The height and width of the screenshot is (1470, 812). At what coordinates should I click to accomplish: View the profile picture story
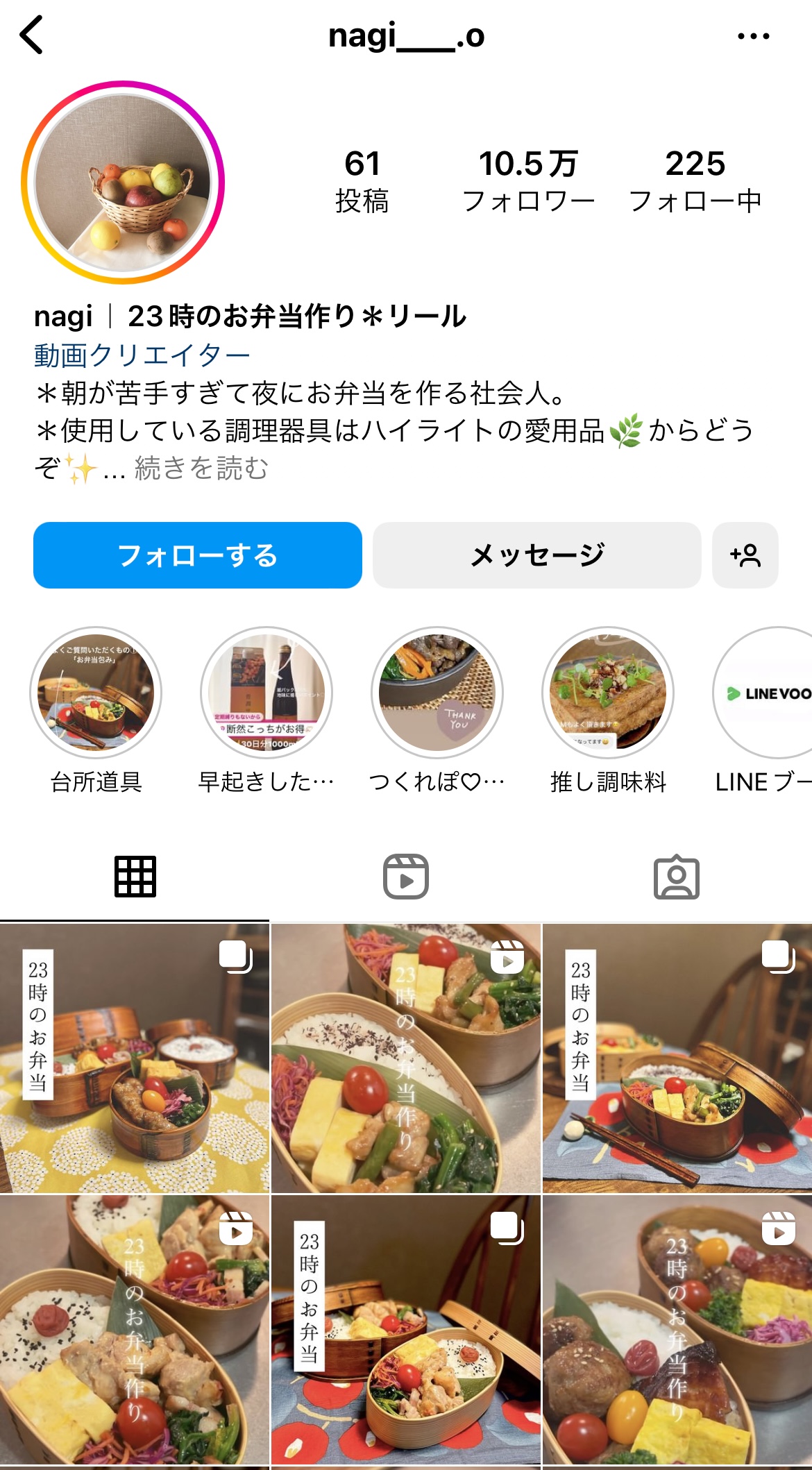(123, 183)
